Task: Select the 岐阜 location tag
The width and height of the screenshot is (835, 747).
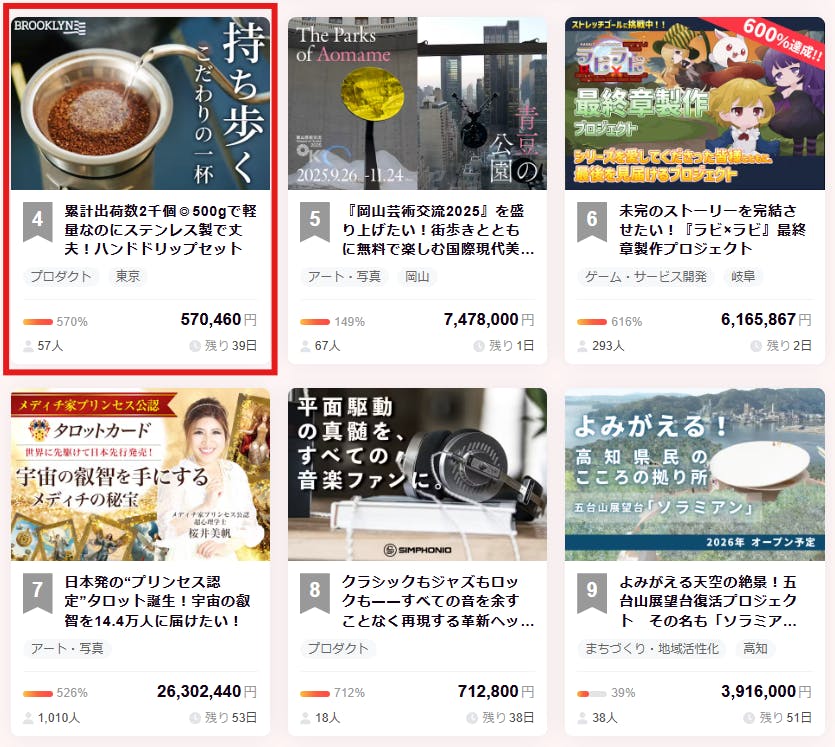Action: click(745, 277)
